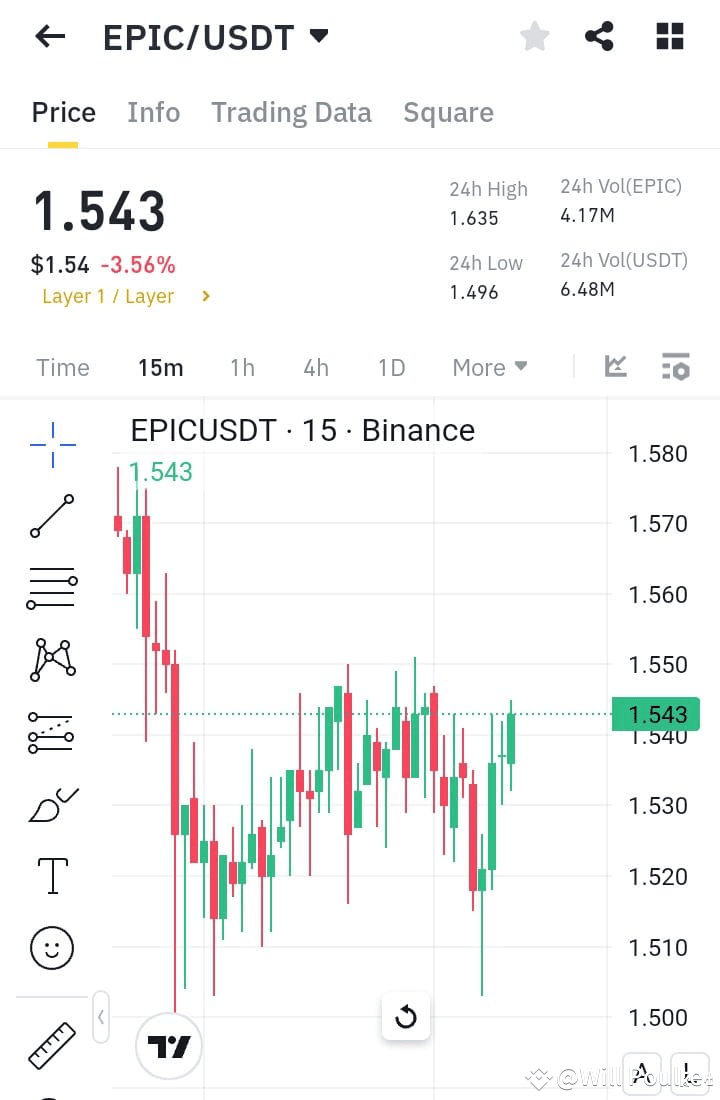Screen dimensions: 720x1100
Task: Toggle the favorite star for EPIC/USDT
Action: point(534,36)
